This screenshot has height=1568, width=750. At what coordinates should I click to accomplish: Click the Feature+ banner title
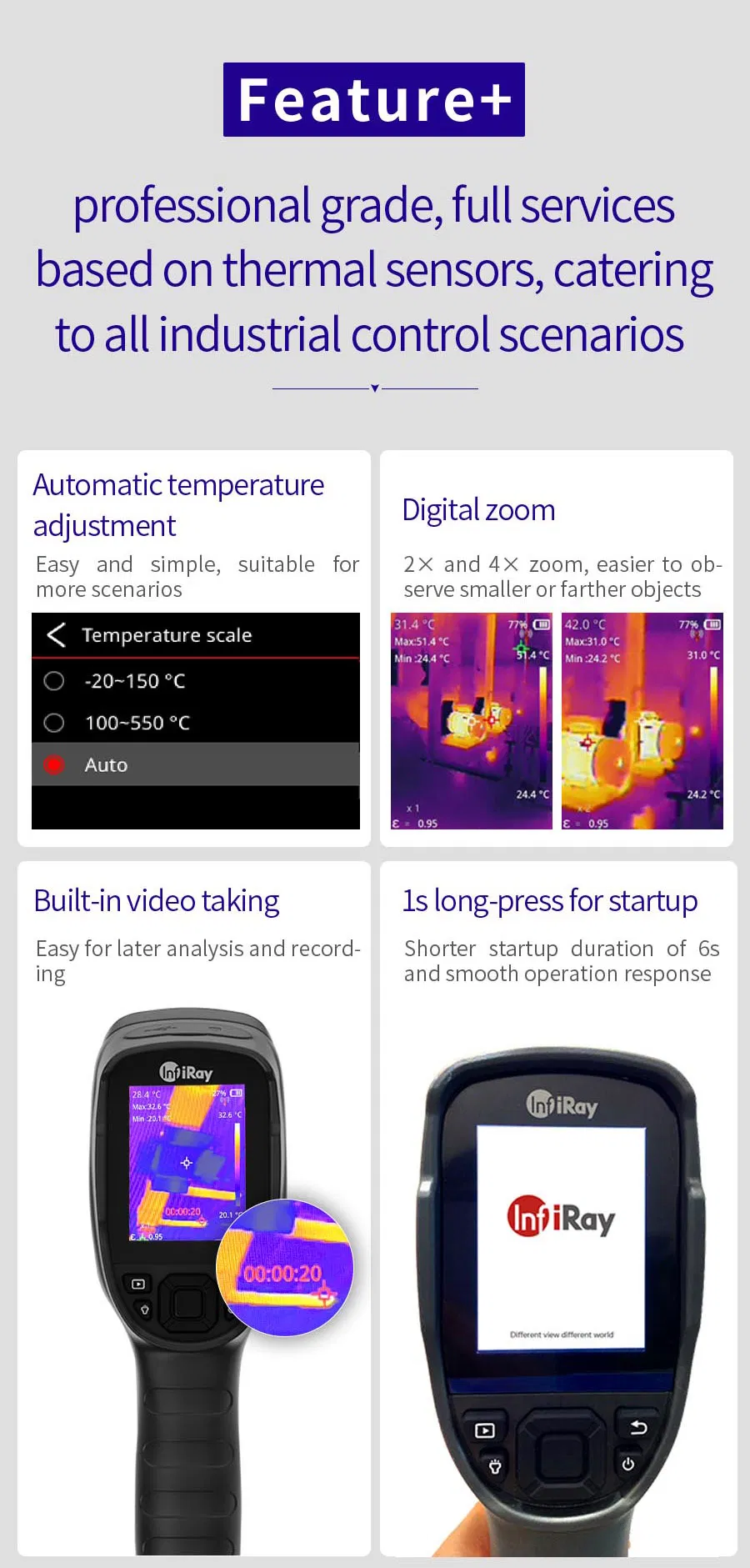pos(373,99)
